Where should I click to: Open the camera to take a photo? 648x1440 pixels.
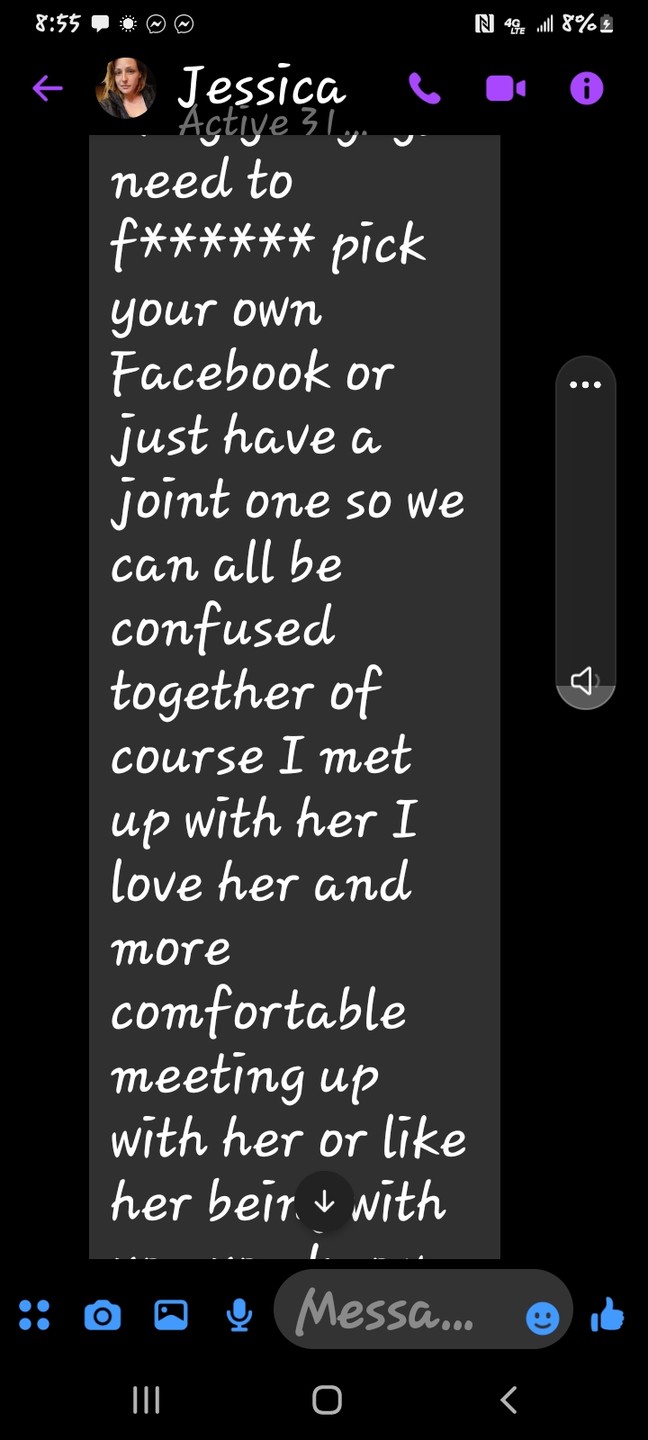102,1316
